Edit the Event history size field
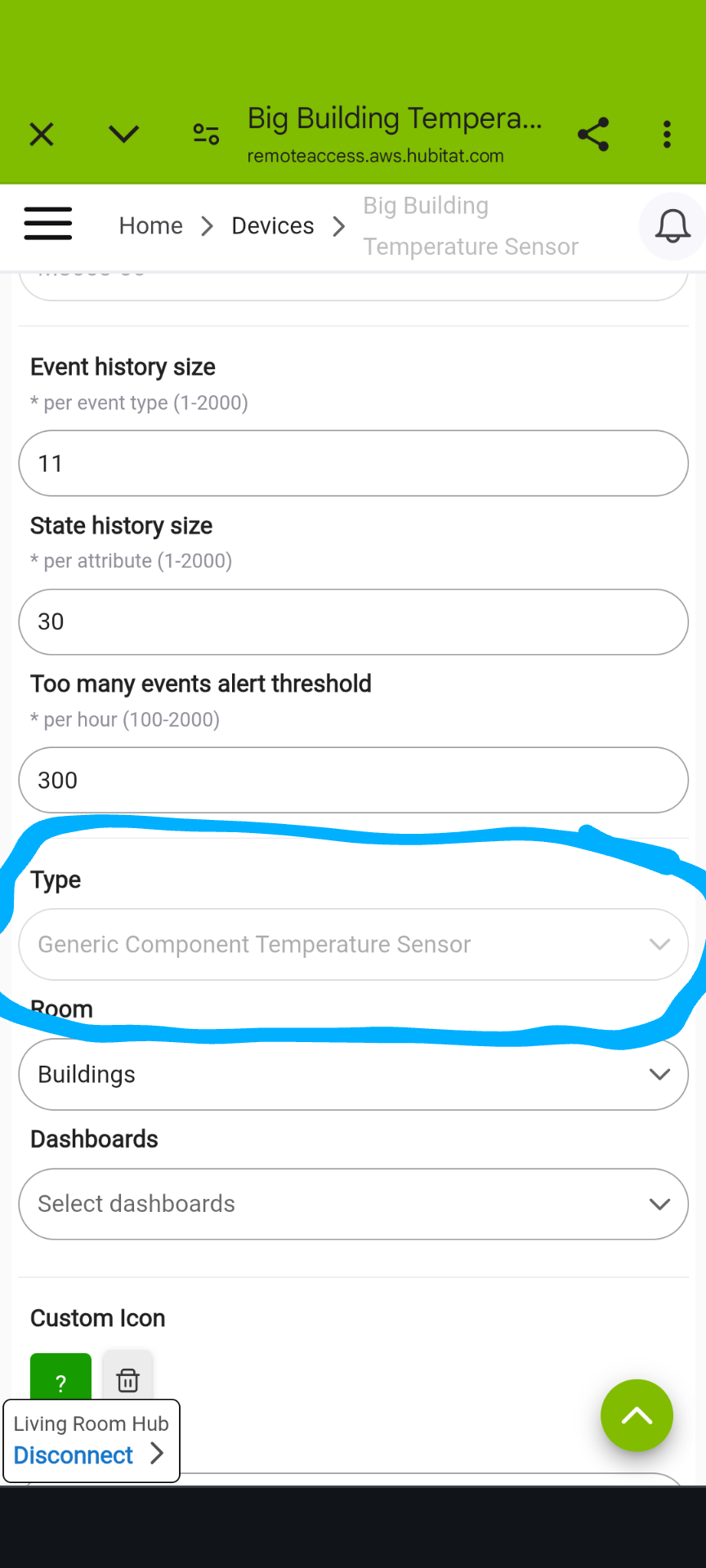706x1568 pixels. pos(354,463)
